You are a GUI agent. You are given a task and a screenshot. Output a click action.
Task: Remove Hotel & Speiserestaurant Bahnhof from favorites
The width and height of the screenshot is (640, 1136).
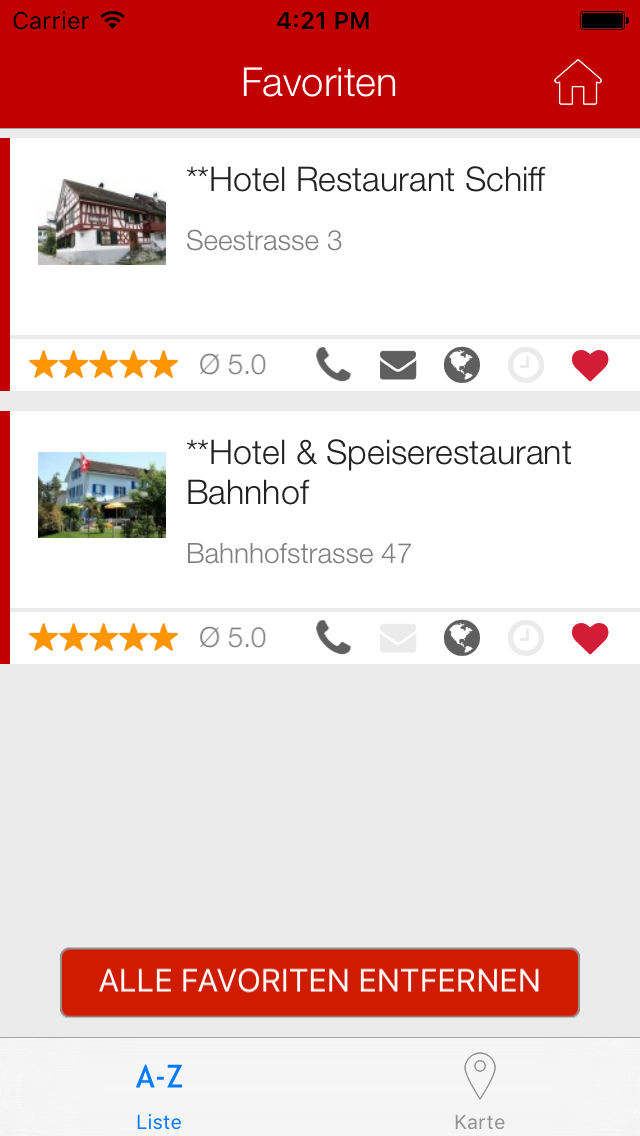tap(590, 638)
